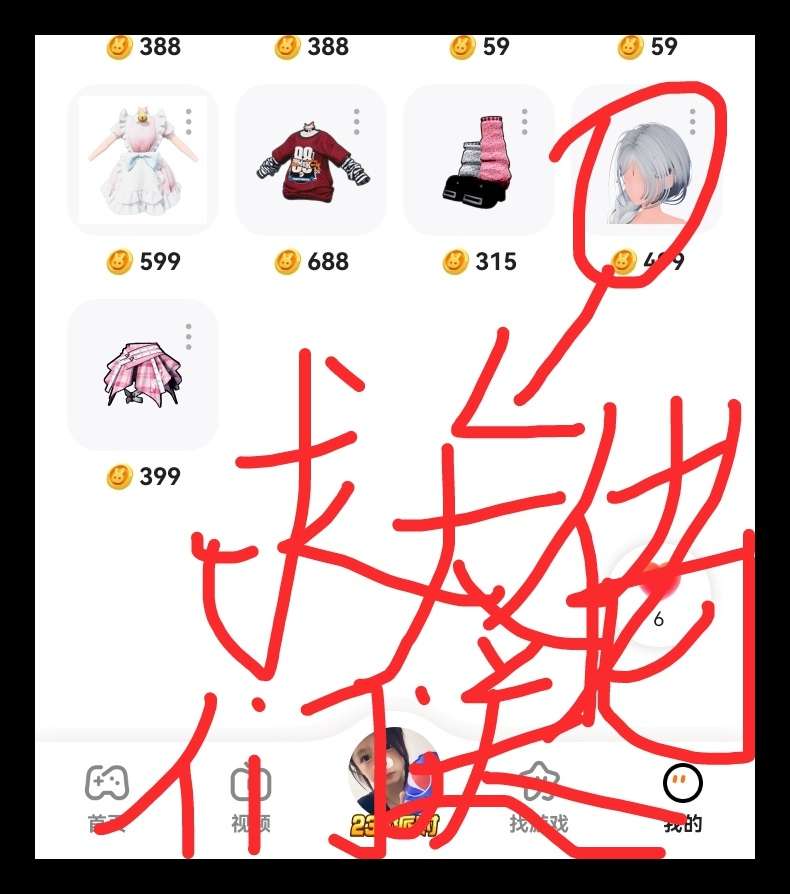Screen dimensions: 790x894
Task: Open three-dot menu on the maid dress
Action: pyautogui.click(x=189, y=122)
